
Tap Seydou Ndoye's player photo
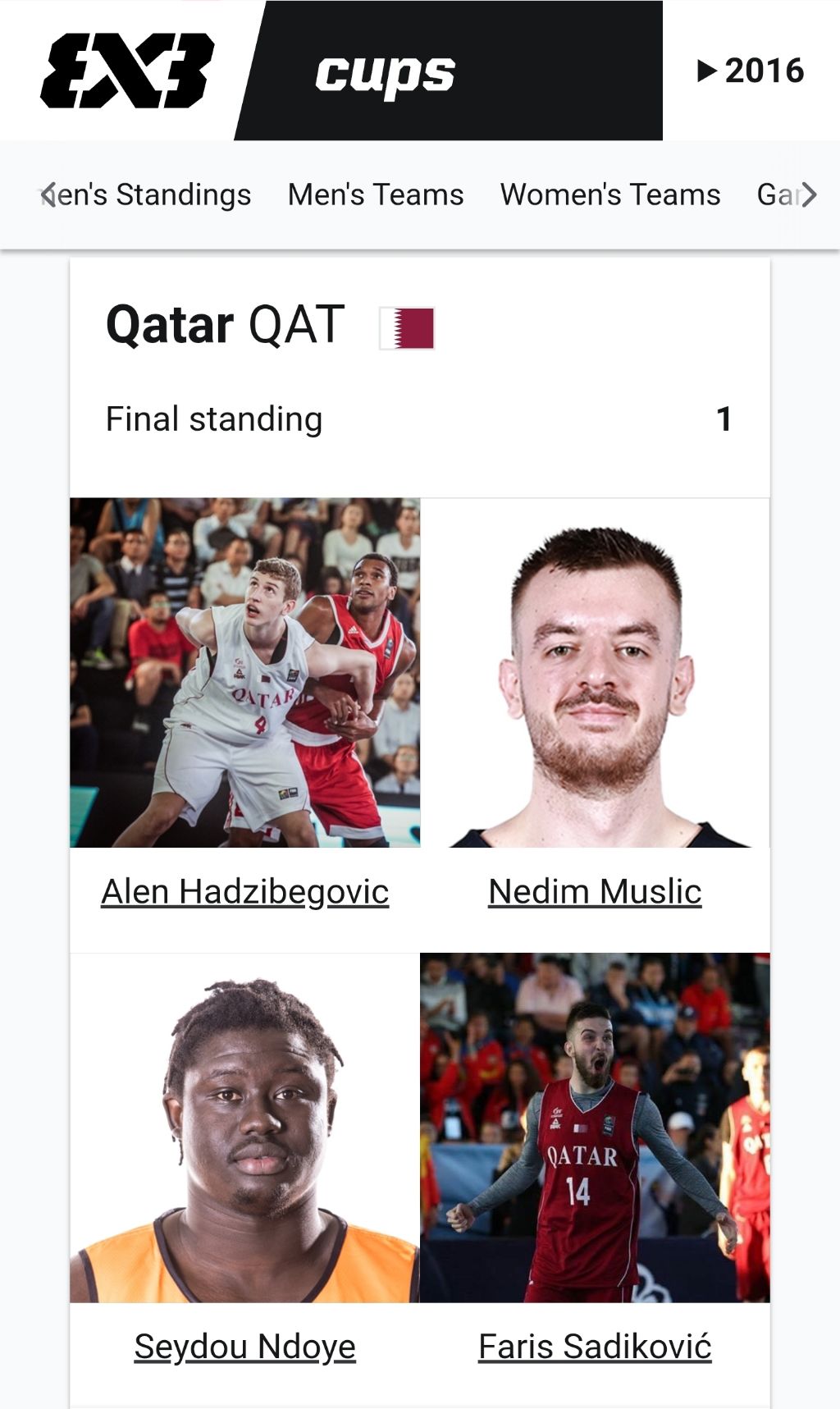(244, 1128)
